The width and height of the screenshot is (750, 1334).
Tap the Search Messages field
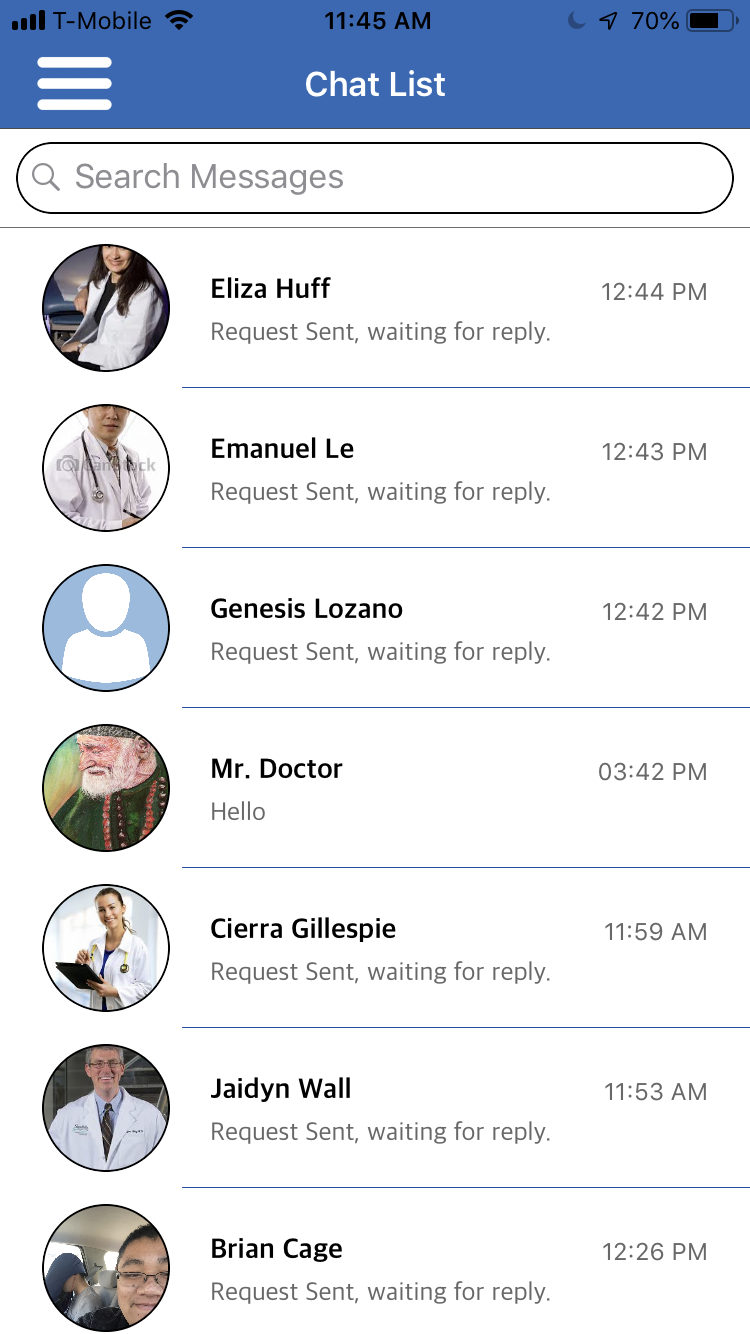pyautogui.click(x=375, y=178)
